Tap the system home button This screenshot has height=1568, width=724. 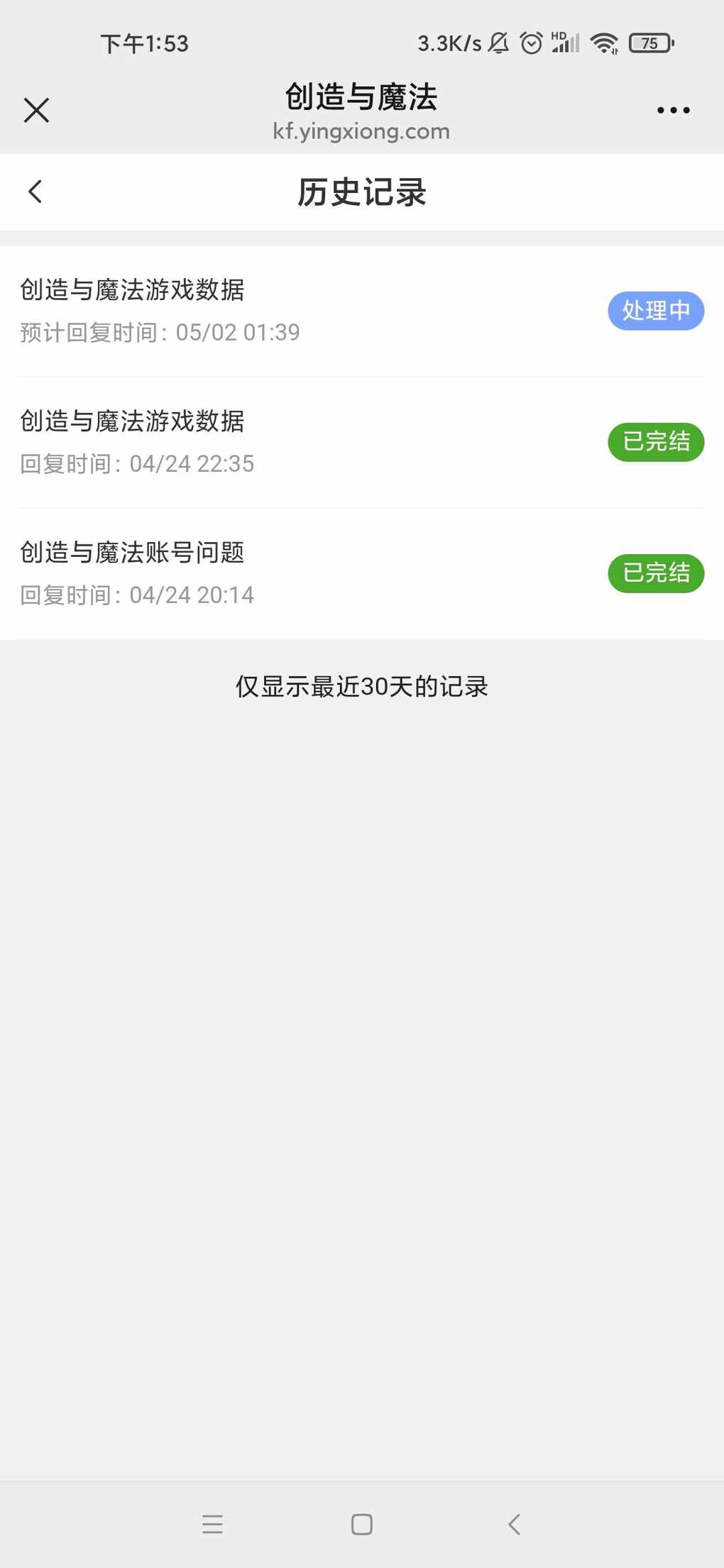pyautogui.click(x=362, y=1524)
